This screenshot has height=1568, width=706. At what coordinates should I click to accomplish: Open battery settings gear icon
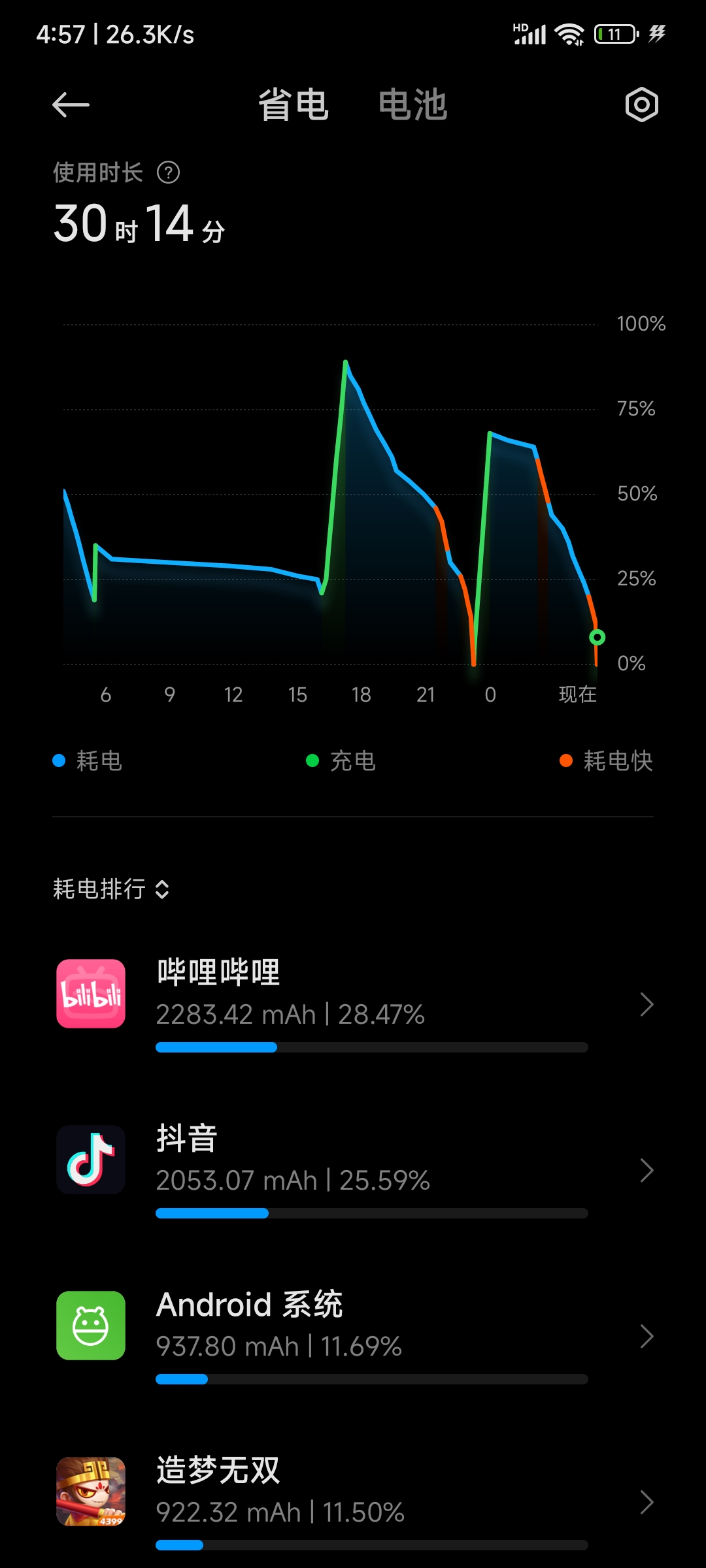click(641, 105)
